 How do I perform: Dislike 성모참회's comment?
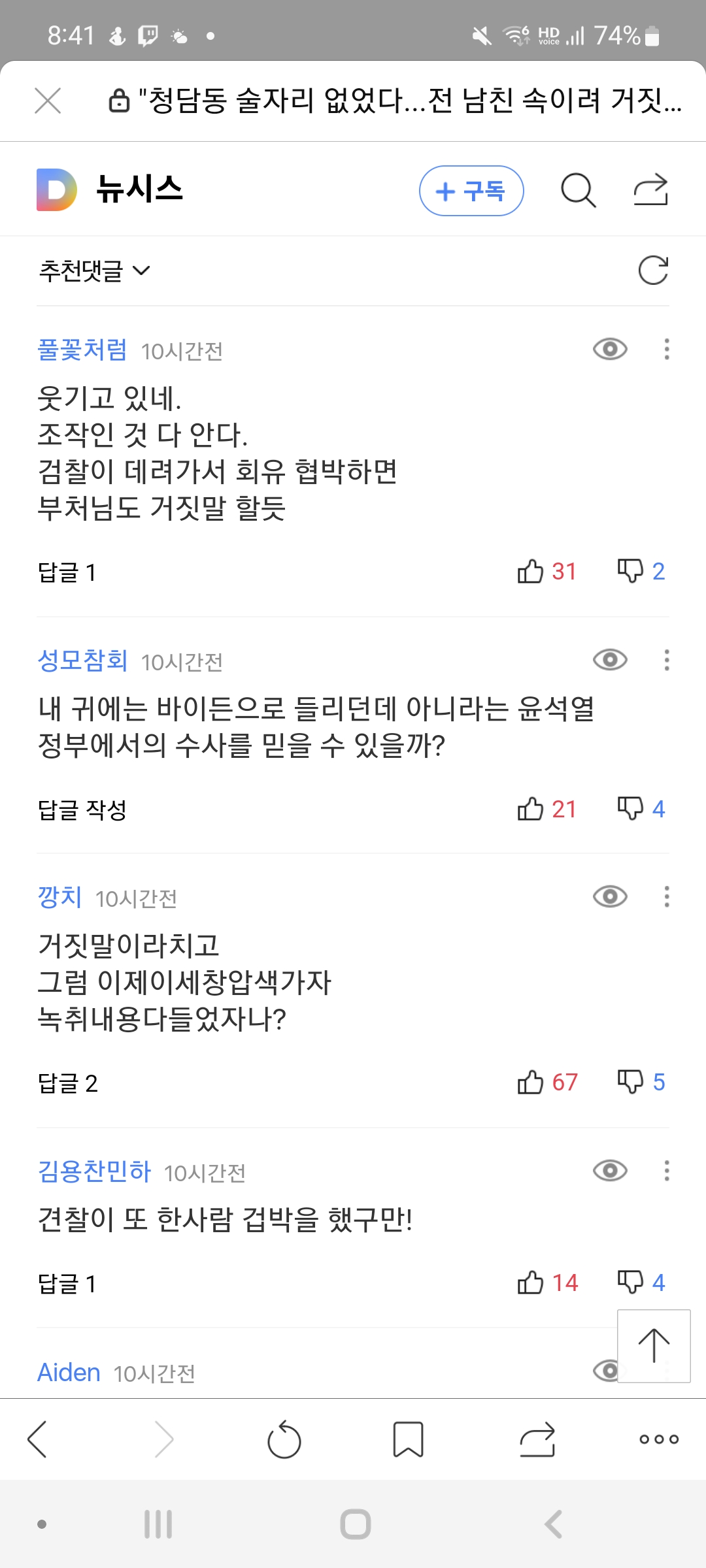coord(631,809)
